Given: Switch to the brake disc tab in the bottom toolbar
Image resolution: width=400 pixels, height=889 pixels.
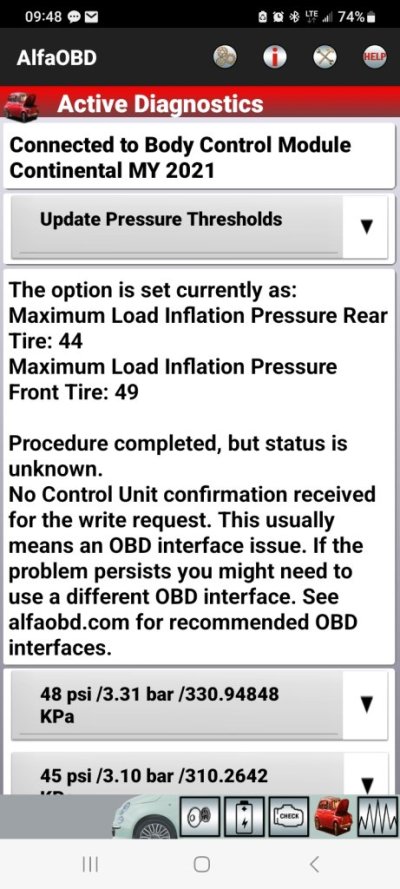Looking at the screenshot, I should (x=199, y=817).
